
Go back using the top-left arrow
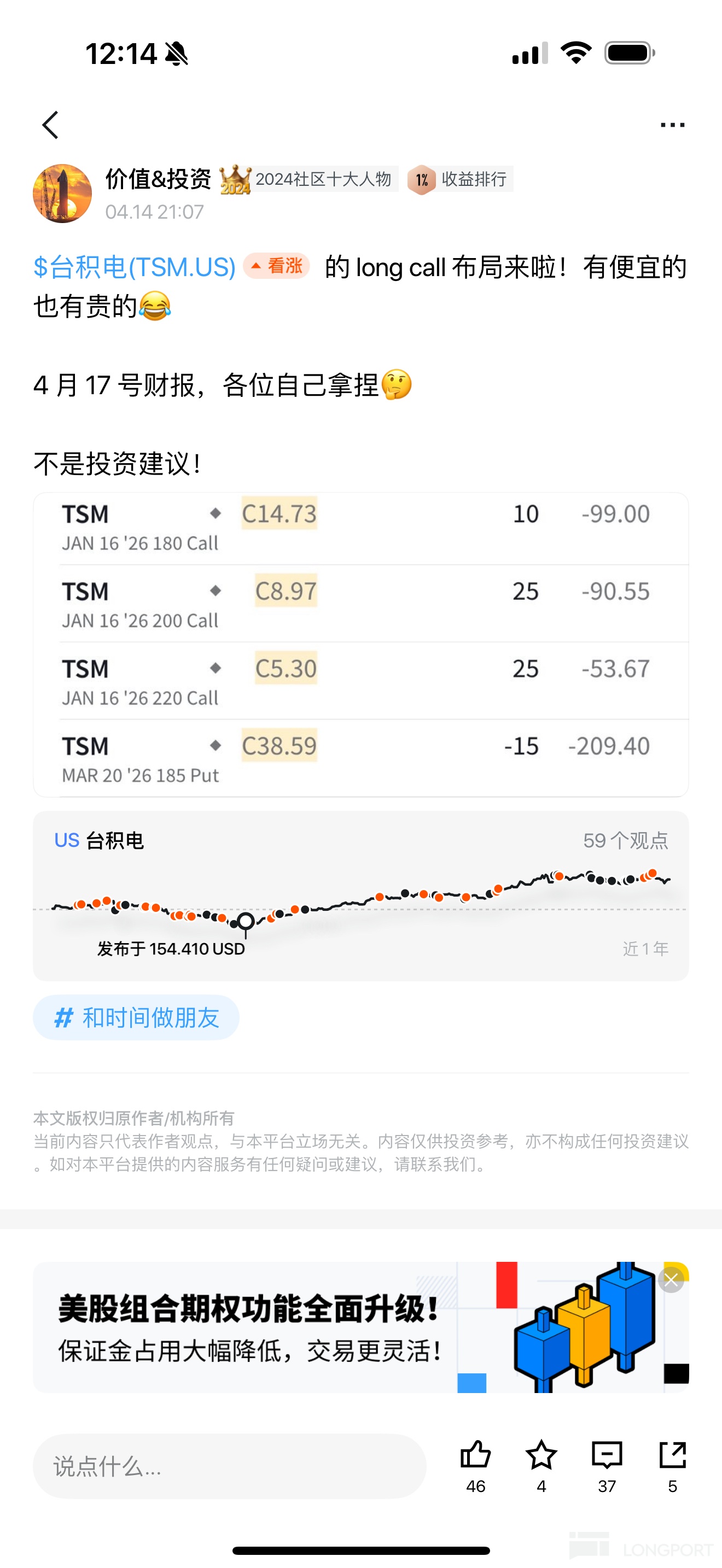click(x=50, y=125)
